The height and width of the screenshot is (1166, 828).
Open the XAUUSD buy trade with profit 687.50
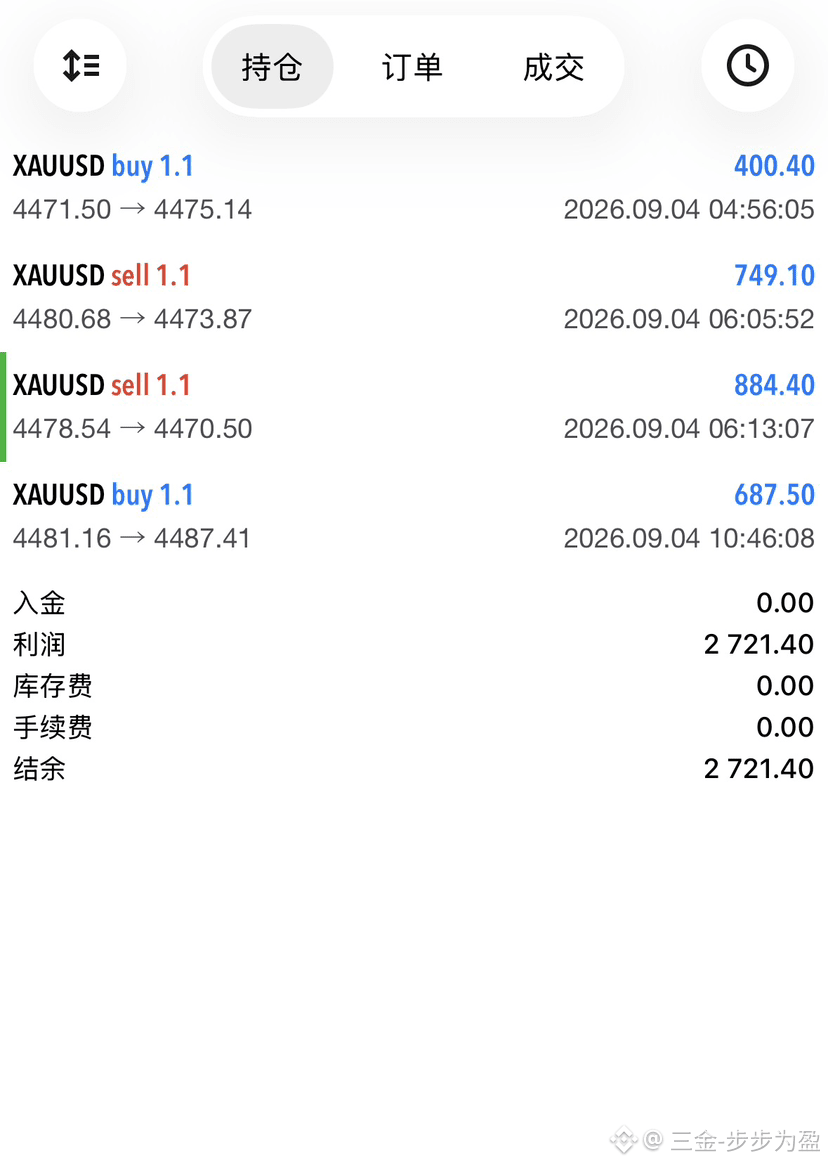tap(414, 516)
